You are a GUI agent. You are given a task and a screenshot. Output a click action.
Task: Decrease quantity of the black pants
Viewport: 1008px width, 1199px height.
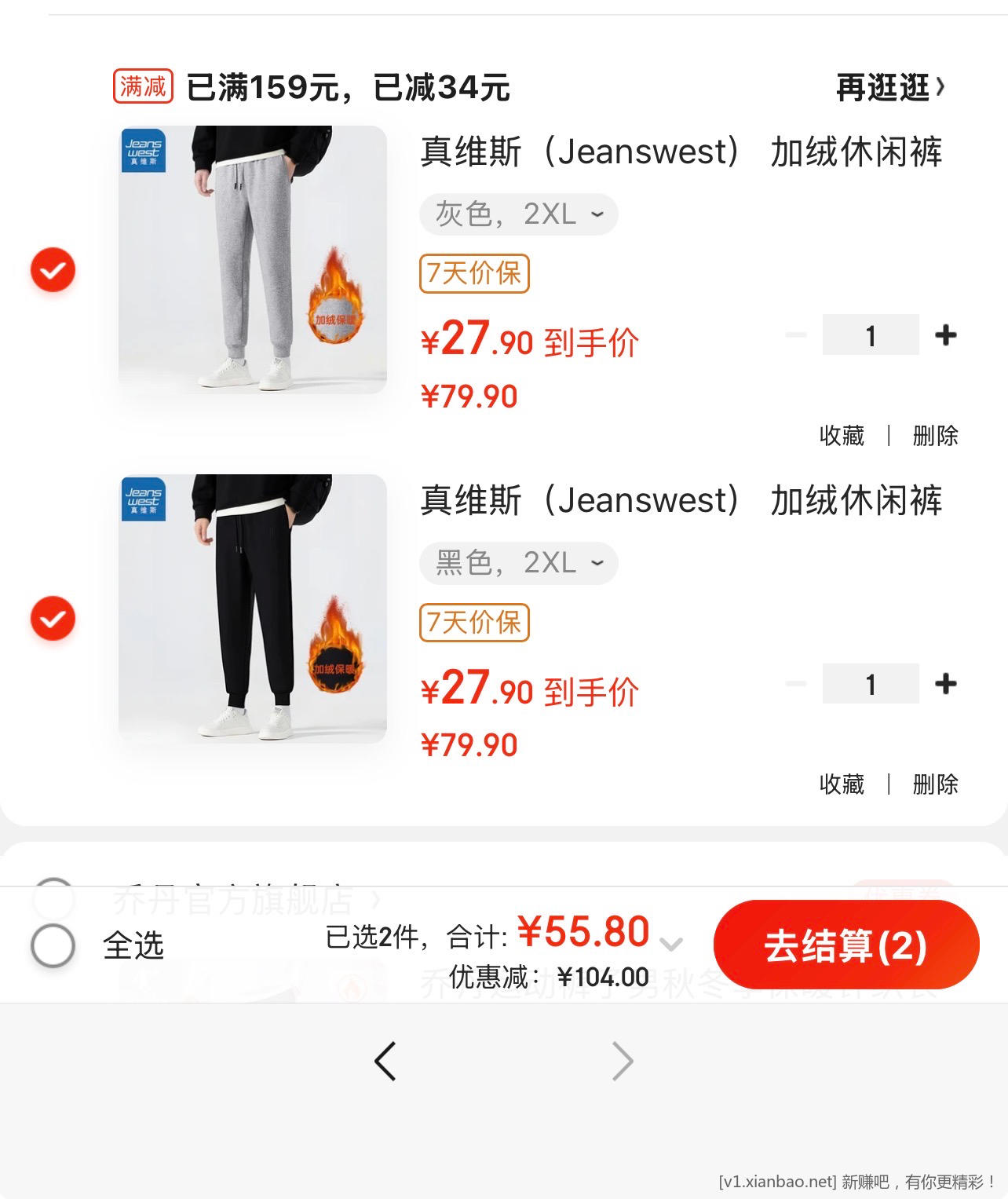click(795, 683)
